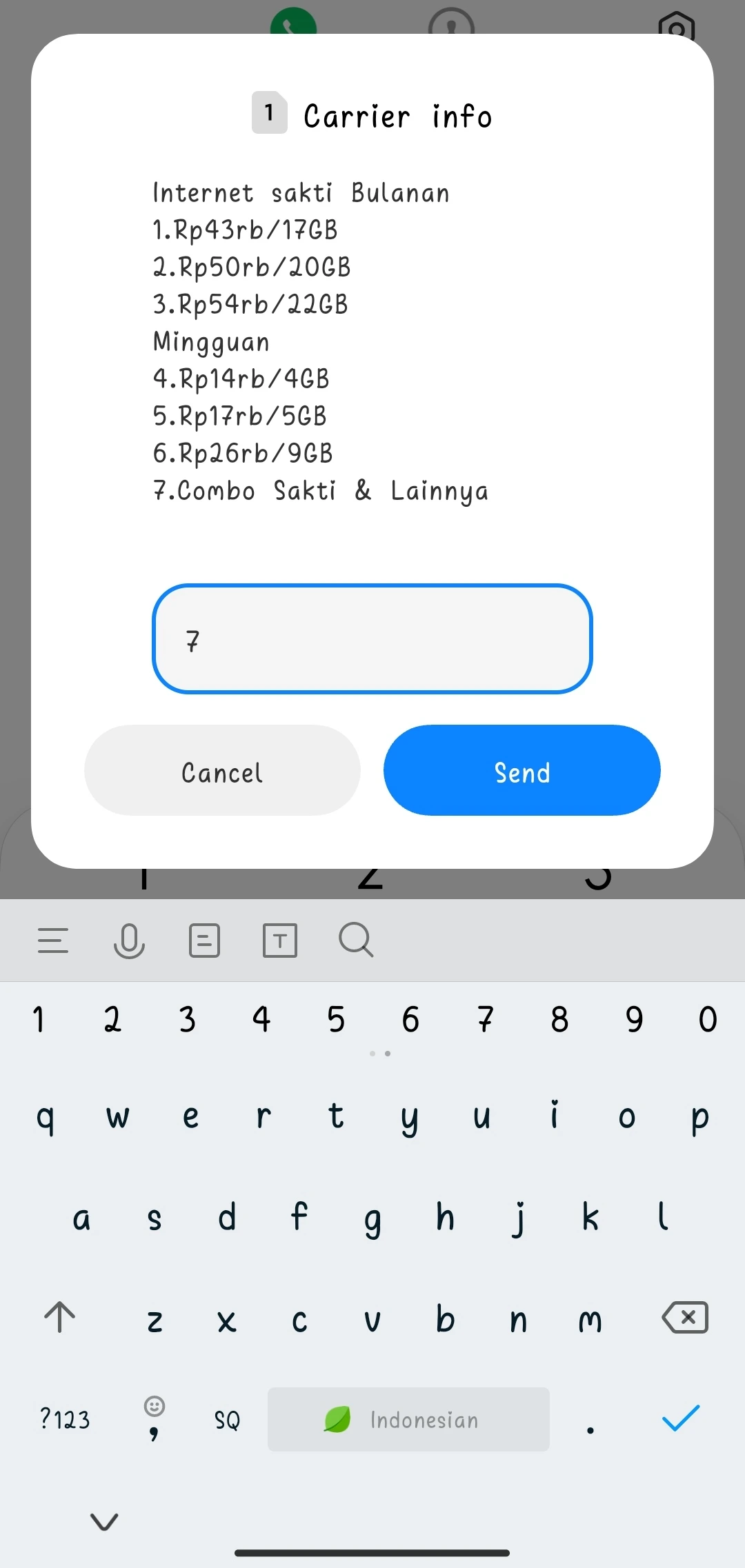This screenshot has width=745, height=1568.
Task: Open the keyboard text editing tool
Action: coord(280,941)
